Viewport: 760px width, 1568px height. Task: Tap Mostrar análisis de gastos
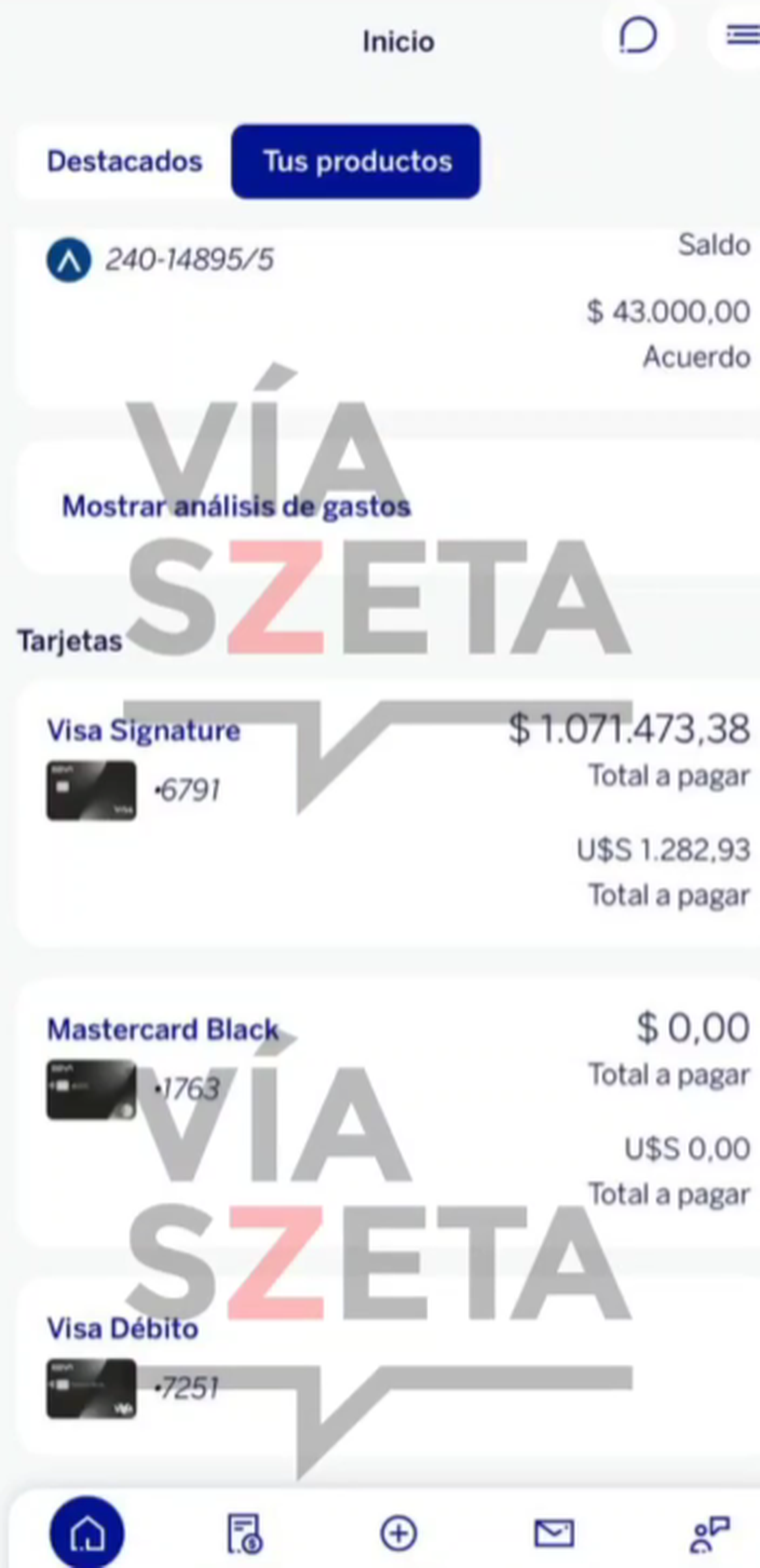(x=236, y=506)
